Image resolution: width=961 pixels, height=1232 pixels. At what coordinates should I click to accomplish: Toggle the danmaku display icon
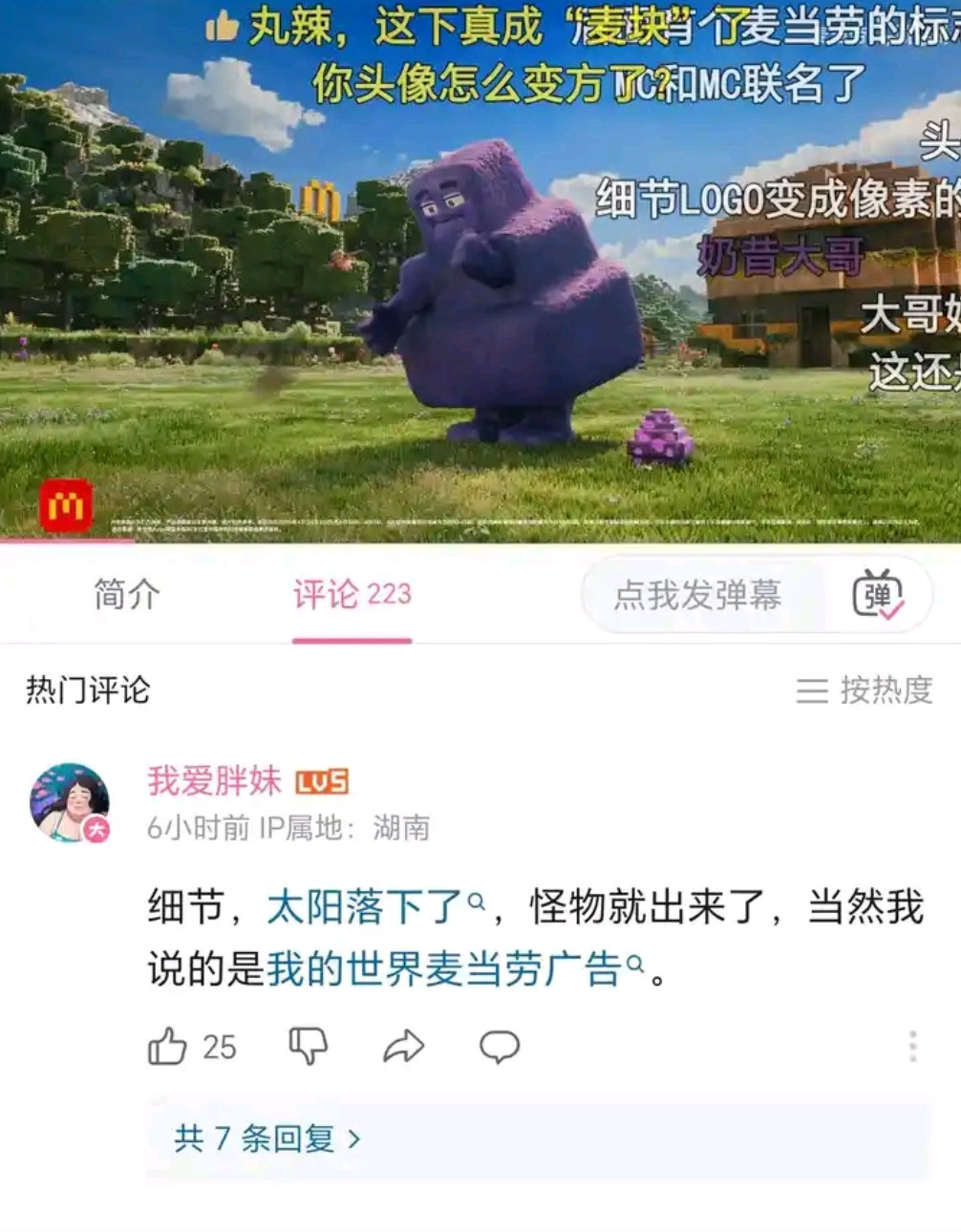[x=877, y=595]
